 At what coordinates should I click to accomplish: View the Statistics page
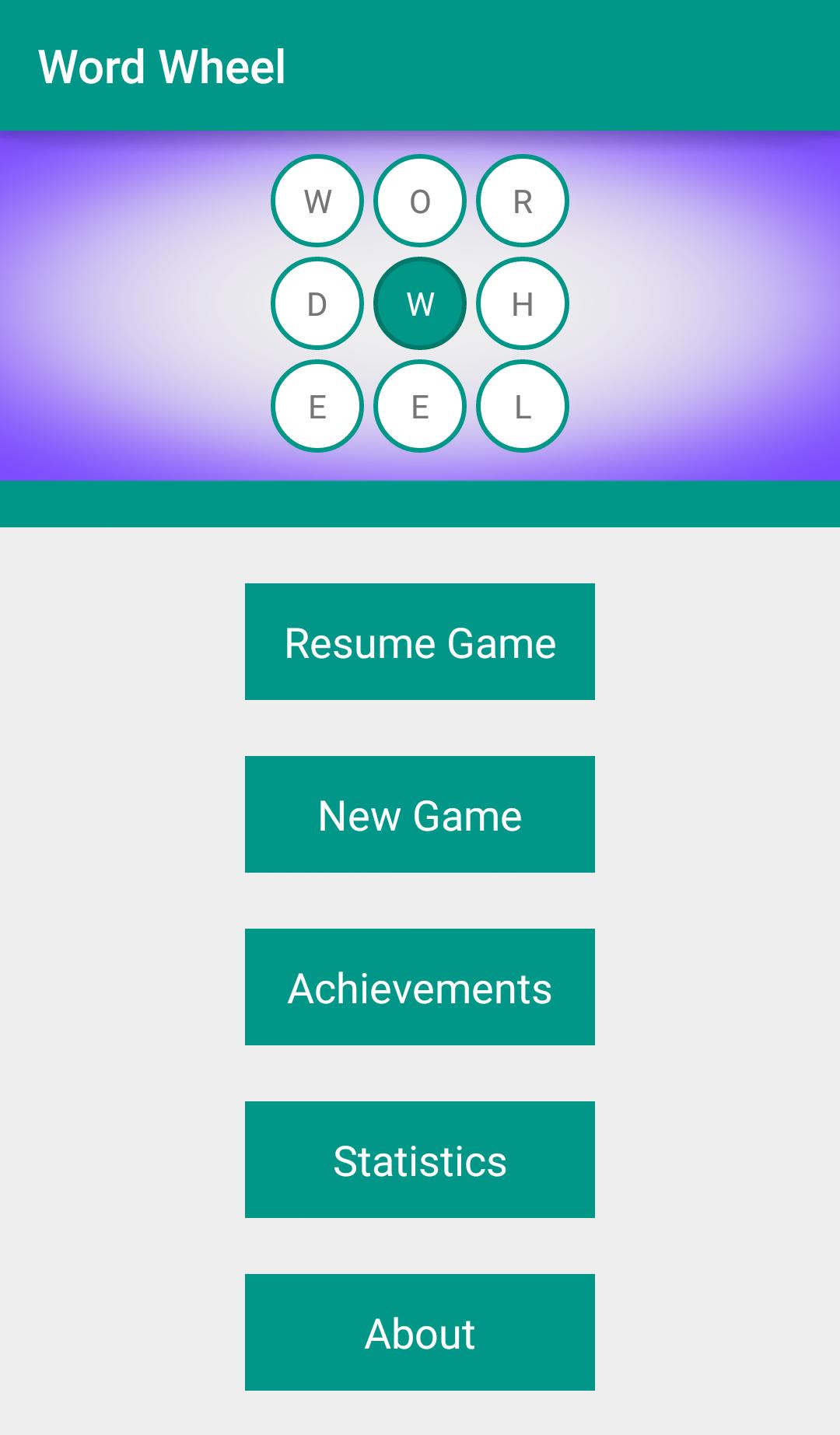[x=420, y=1160]
